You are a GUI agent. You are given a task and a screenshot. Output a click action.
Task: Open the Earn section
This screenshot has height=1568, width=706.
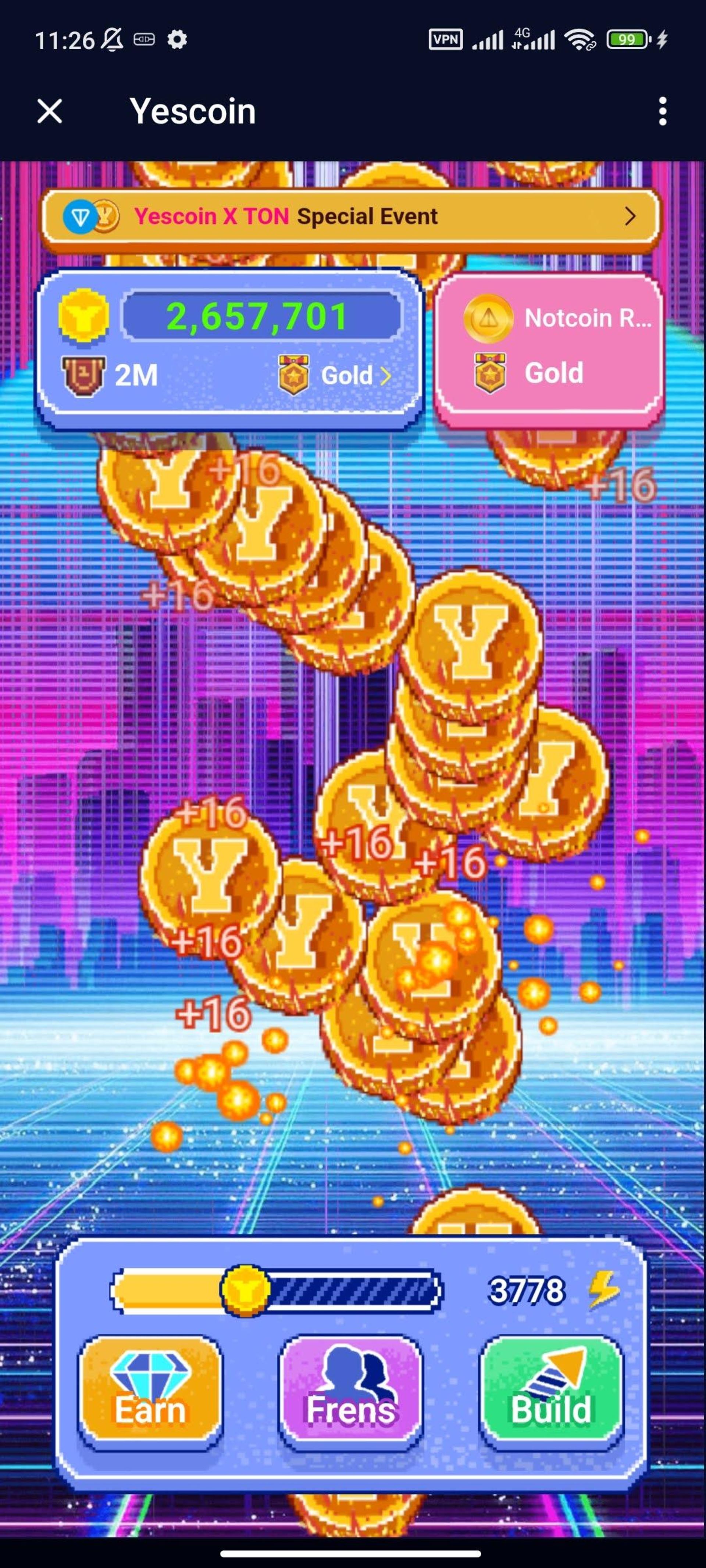tap(150, 1393)
